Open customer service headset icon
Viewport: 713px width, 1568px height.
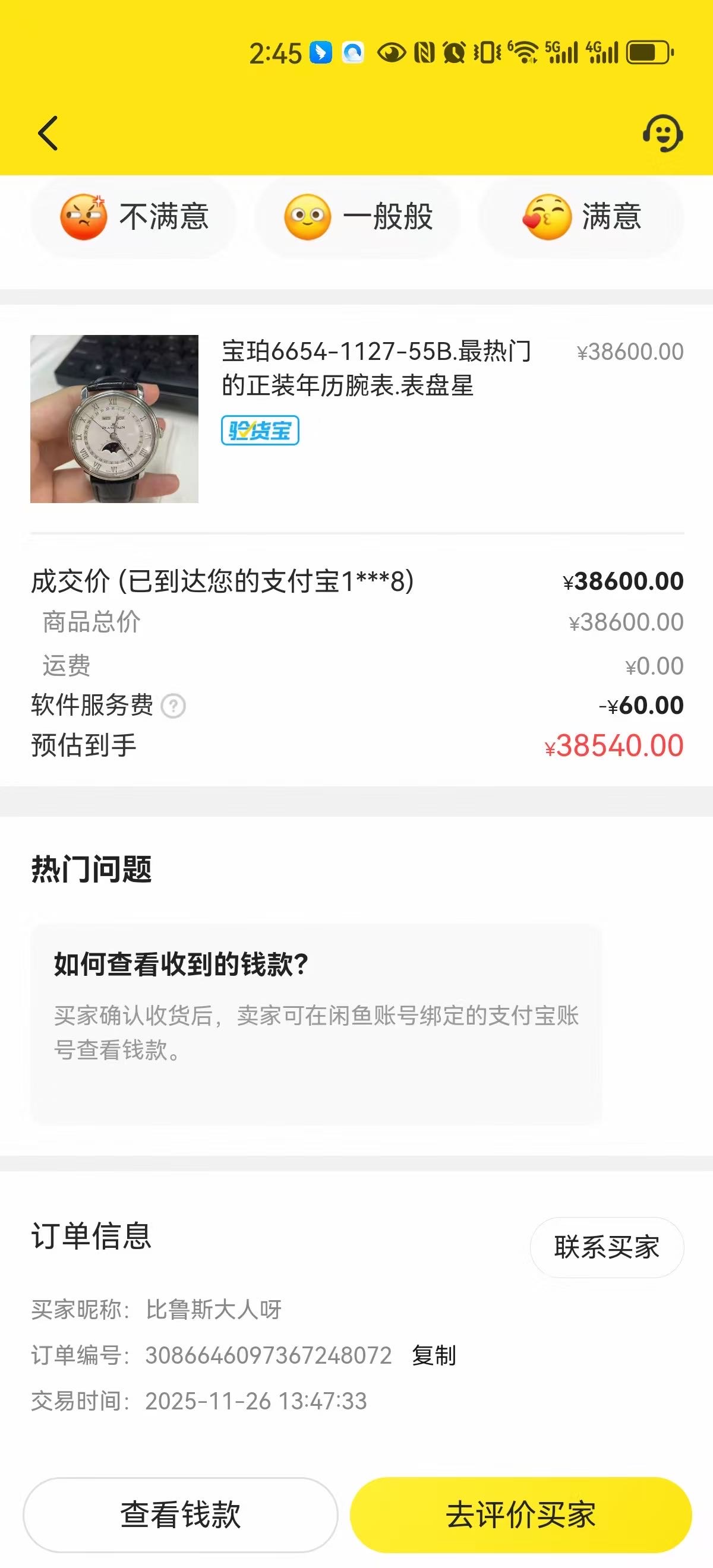point(662,133)
